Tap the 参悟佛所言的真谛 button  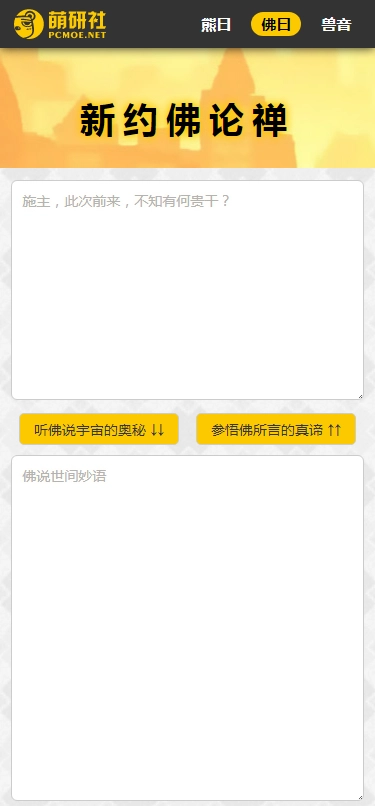coord(276,429)
